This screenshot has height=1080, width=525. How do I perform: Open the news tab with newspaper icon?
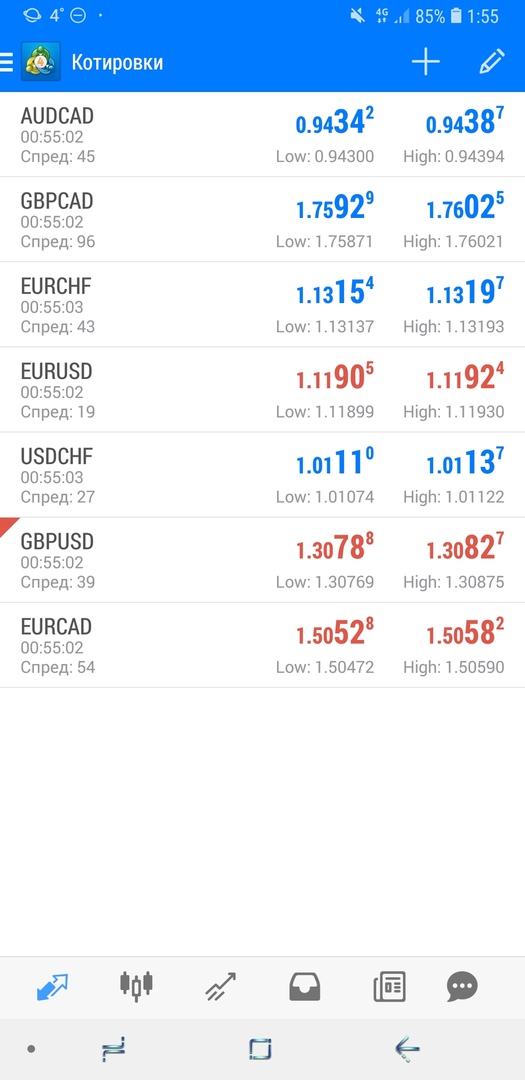tap(389, 987)
